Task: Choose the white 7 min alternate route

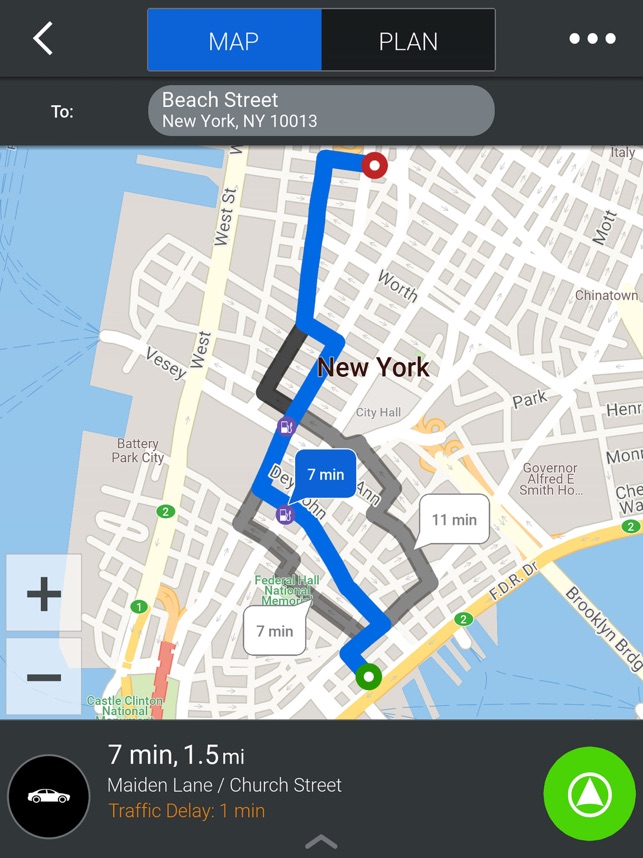Action: coord(274,631)
